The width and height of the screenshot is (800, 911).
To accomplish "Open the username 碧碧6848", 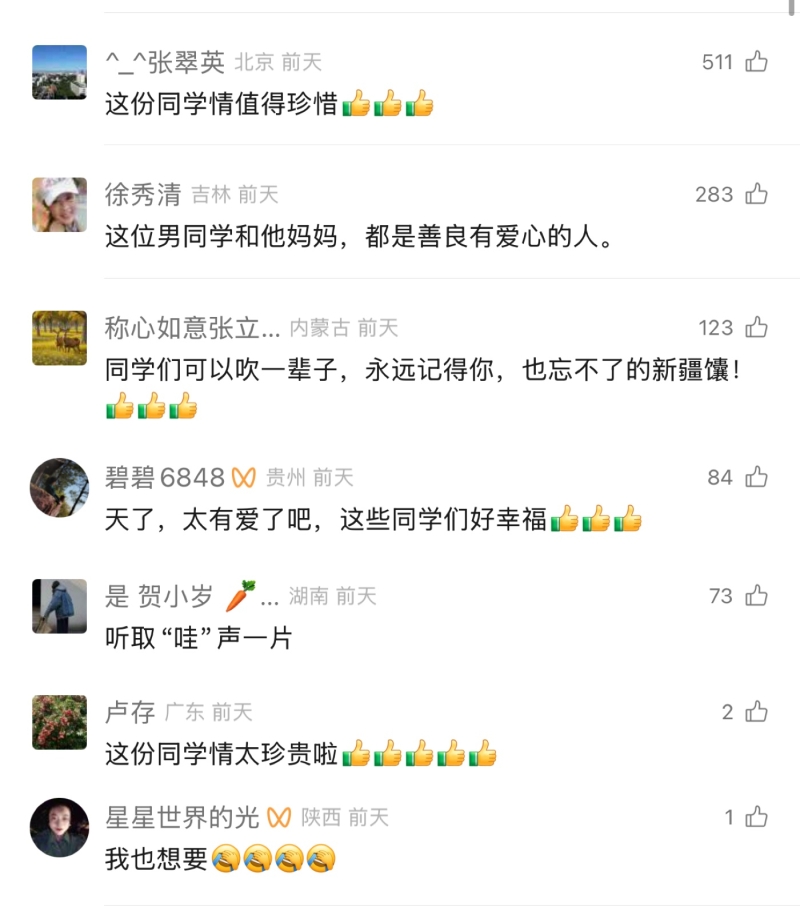I will tap(164, 478).
